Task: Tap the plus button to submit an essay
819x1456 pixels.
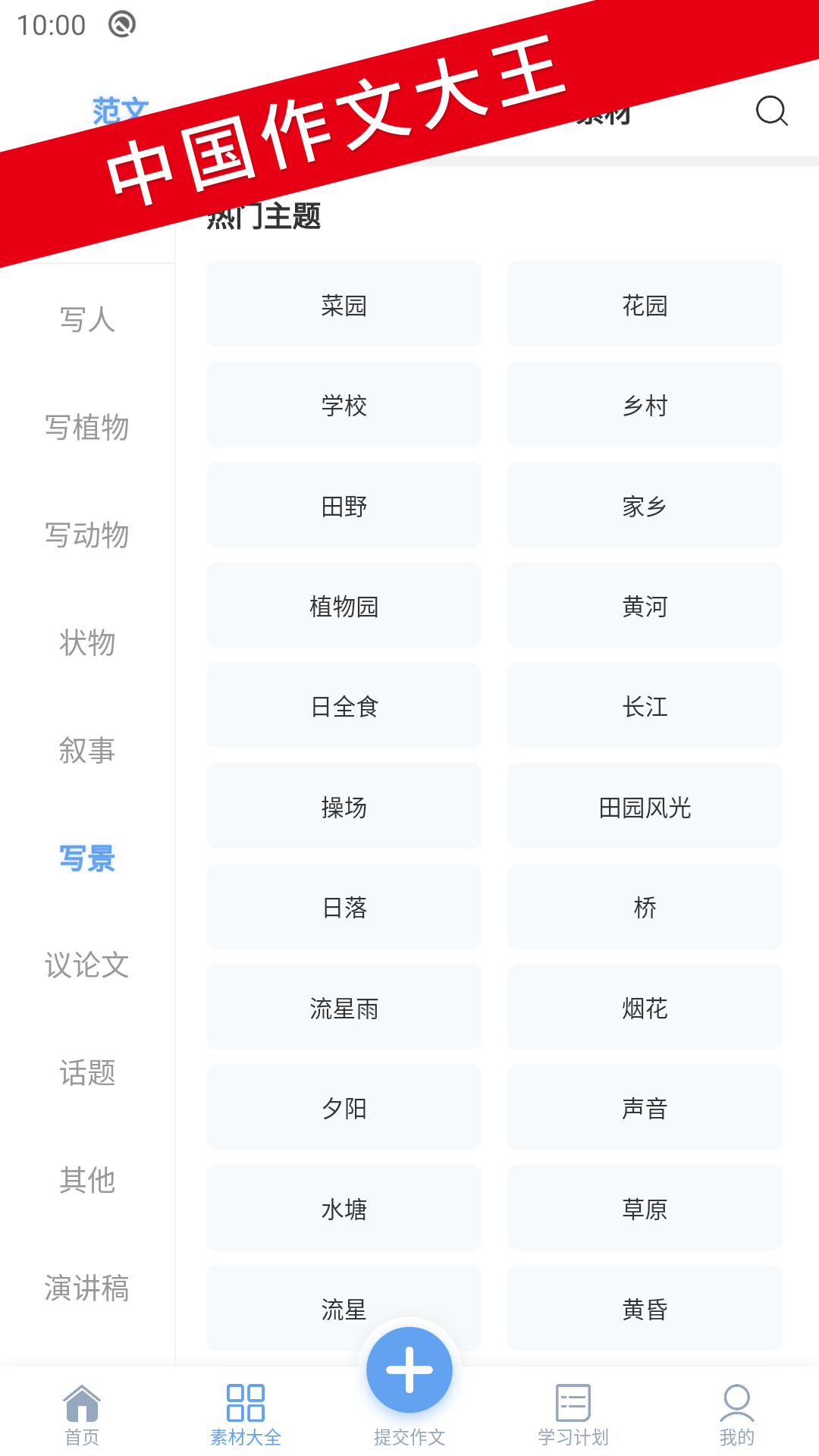Action: coord(409,1370)
